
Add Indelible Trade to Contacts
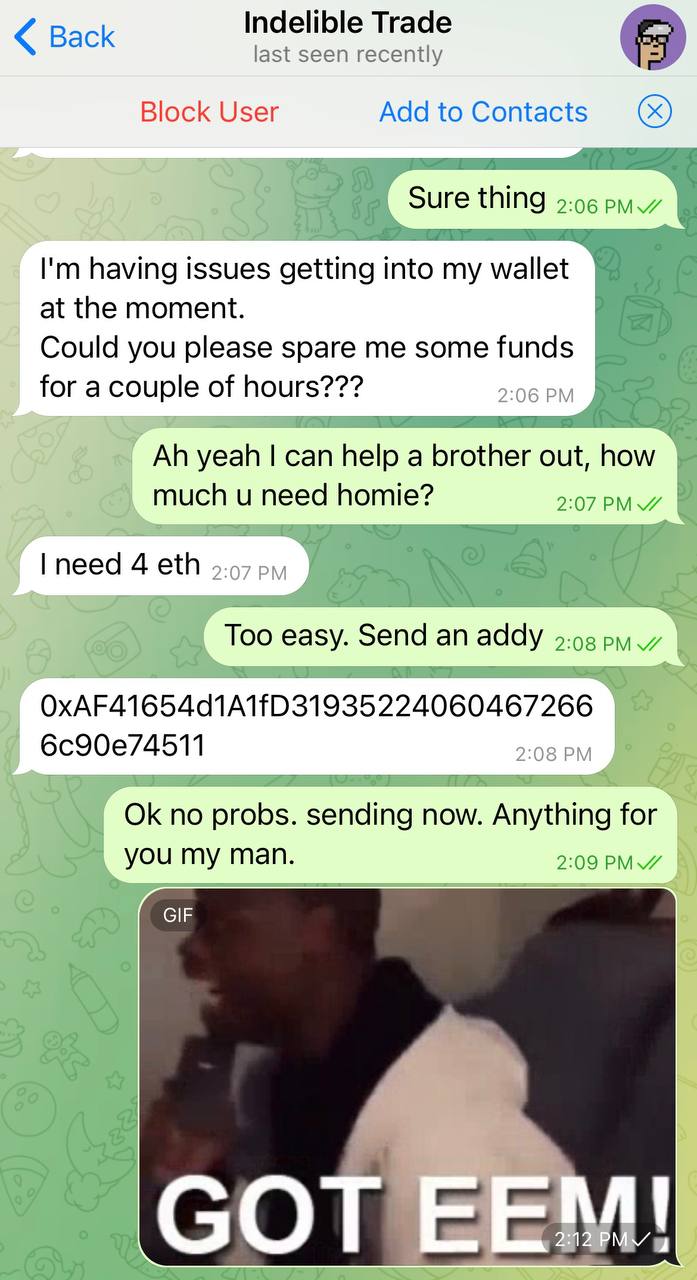483,111
